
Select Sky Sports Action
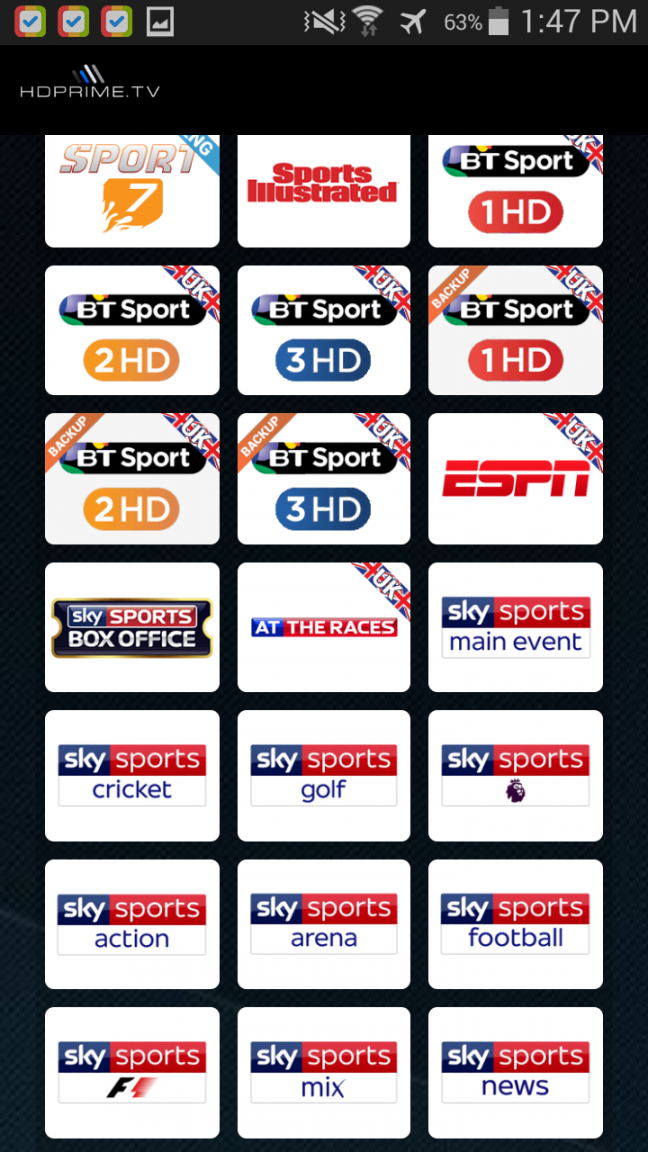pos(132,923)
